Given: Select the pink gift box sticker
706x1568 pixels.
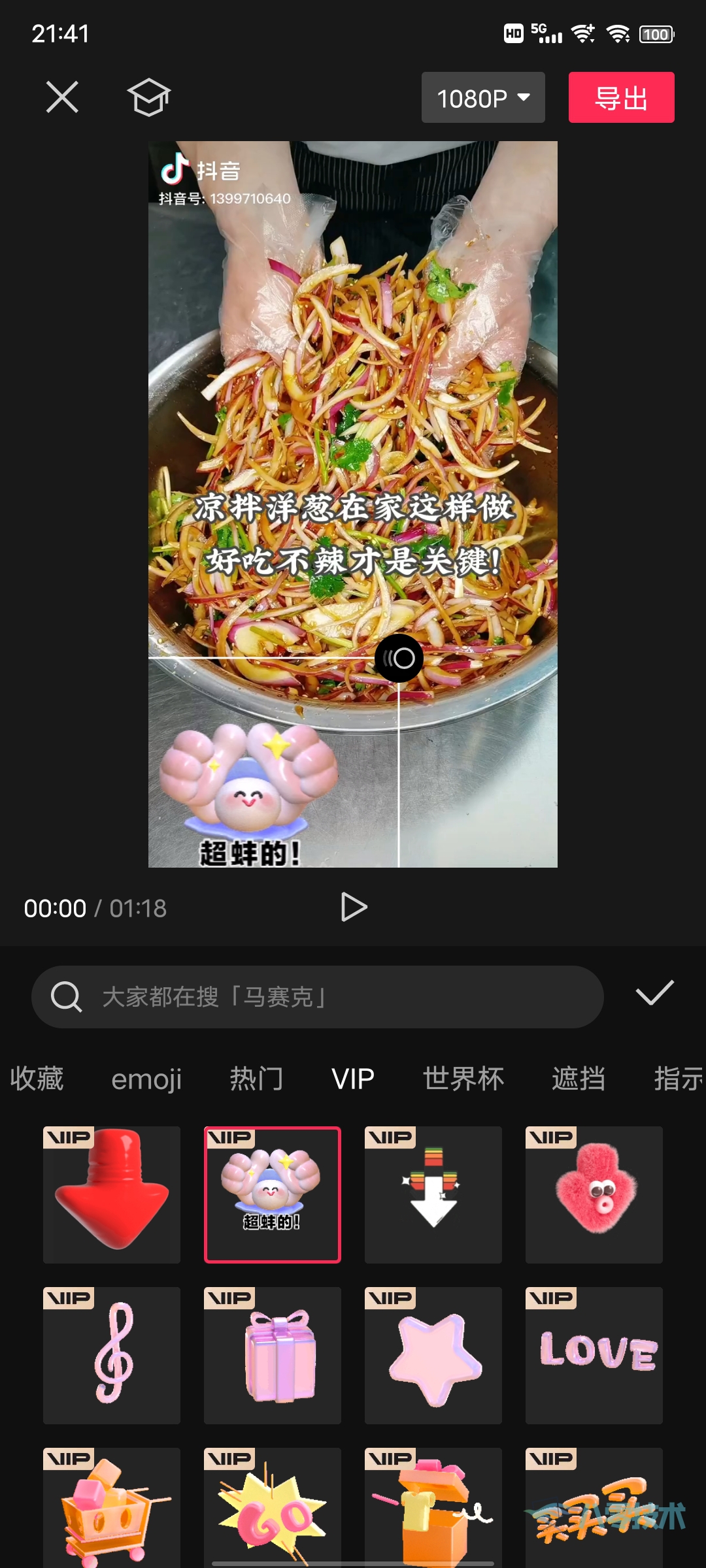Looking at the screenshot, I should pyautogui.click(x=273, y=1356).
